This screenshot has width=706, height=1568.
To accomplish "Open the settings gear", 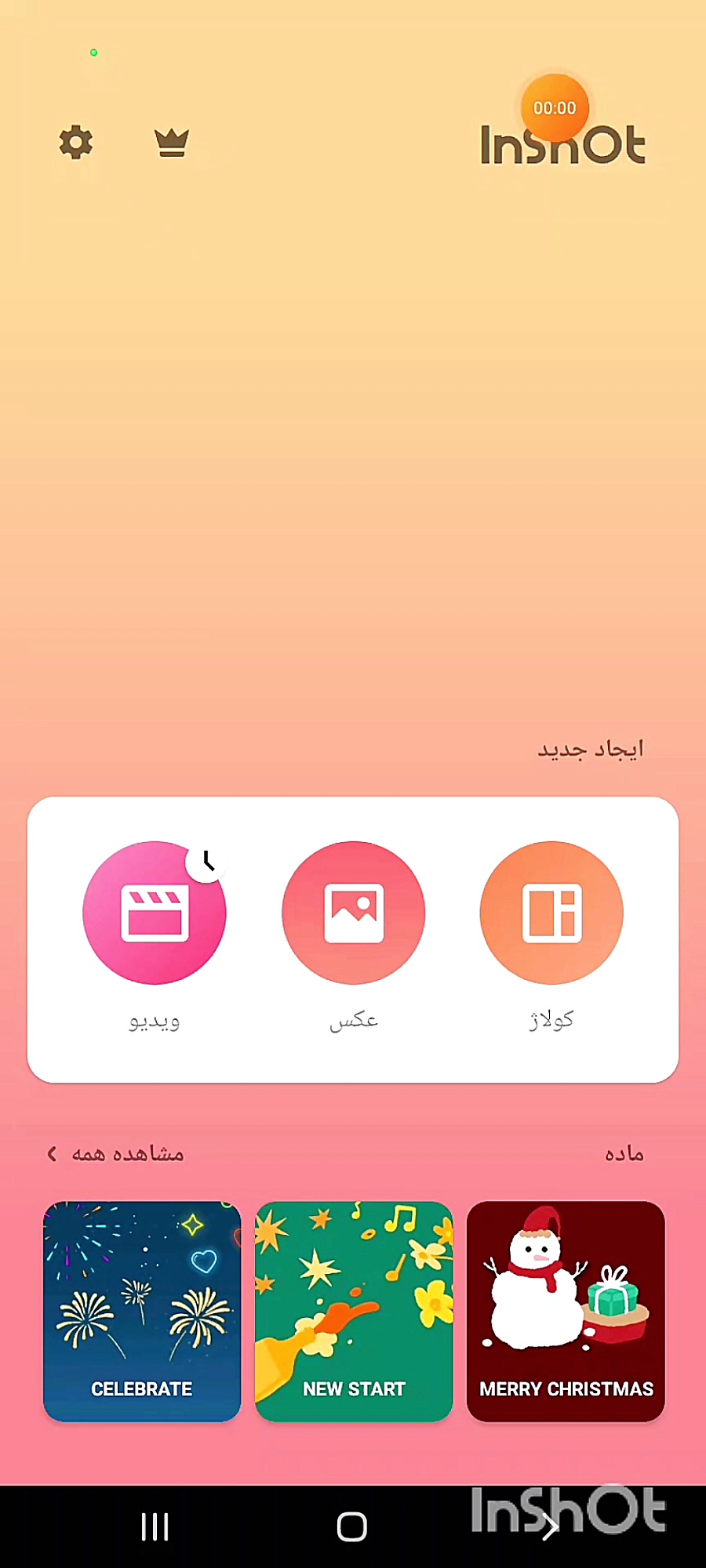I will click(x=76, y=143).
